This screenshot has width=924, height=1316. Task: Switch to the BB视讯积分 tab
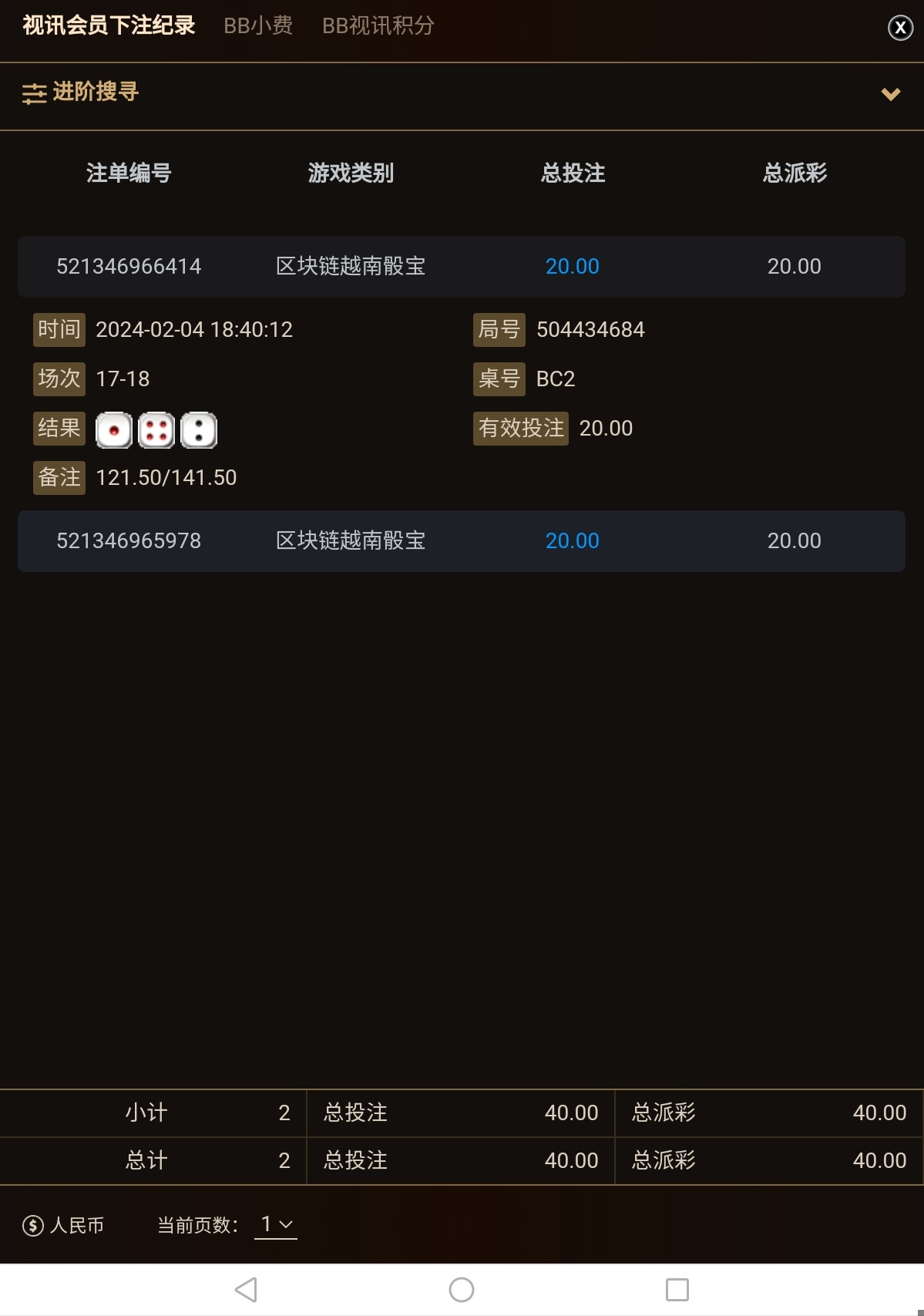coord(378,26)
